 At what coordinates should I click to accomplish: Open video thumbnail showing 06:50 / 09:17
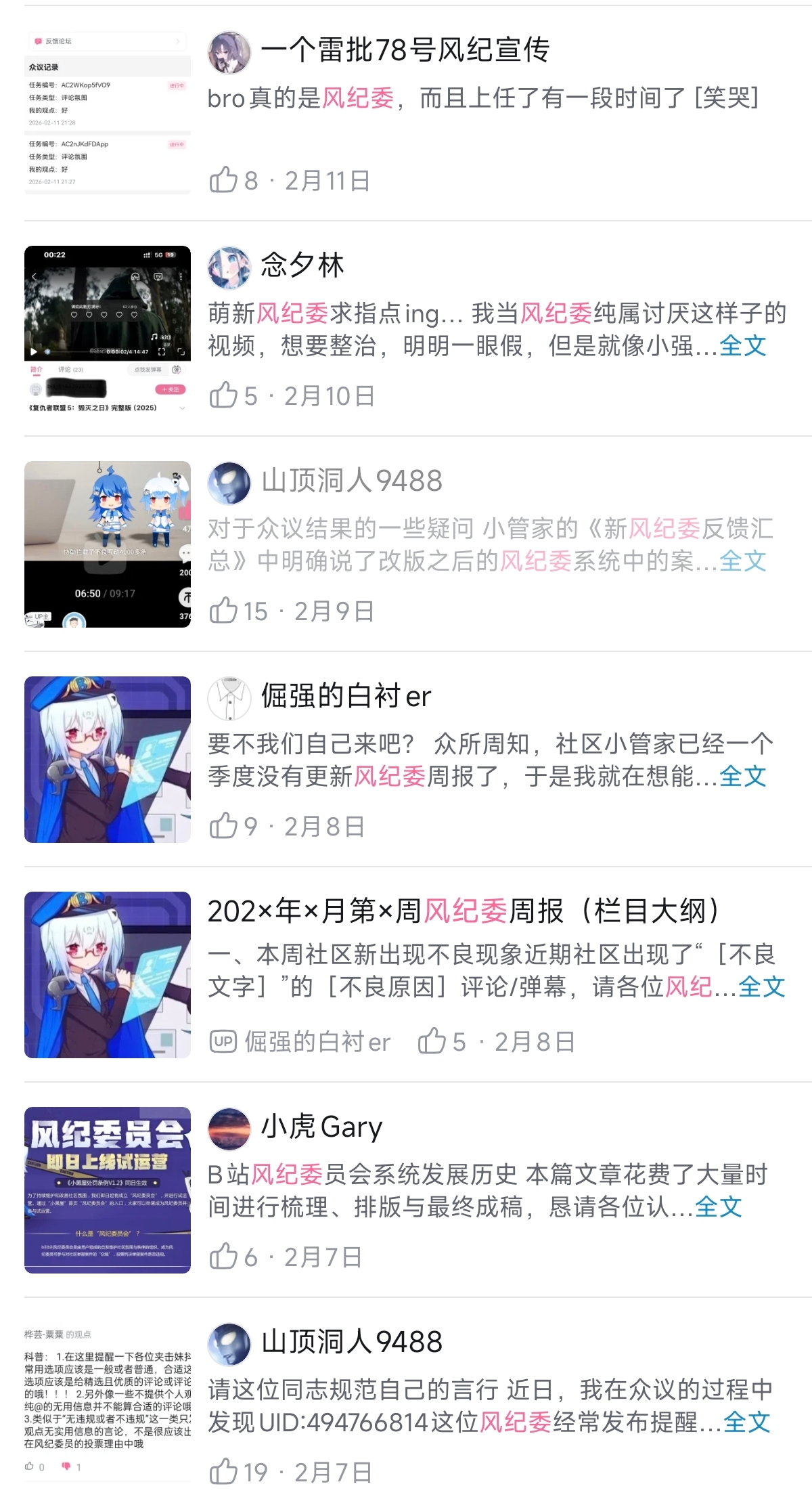[108, 544]
